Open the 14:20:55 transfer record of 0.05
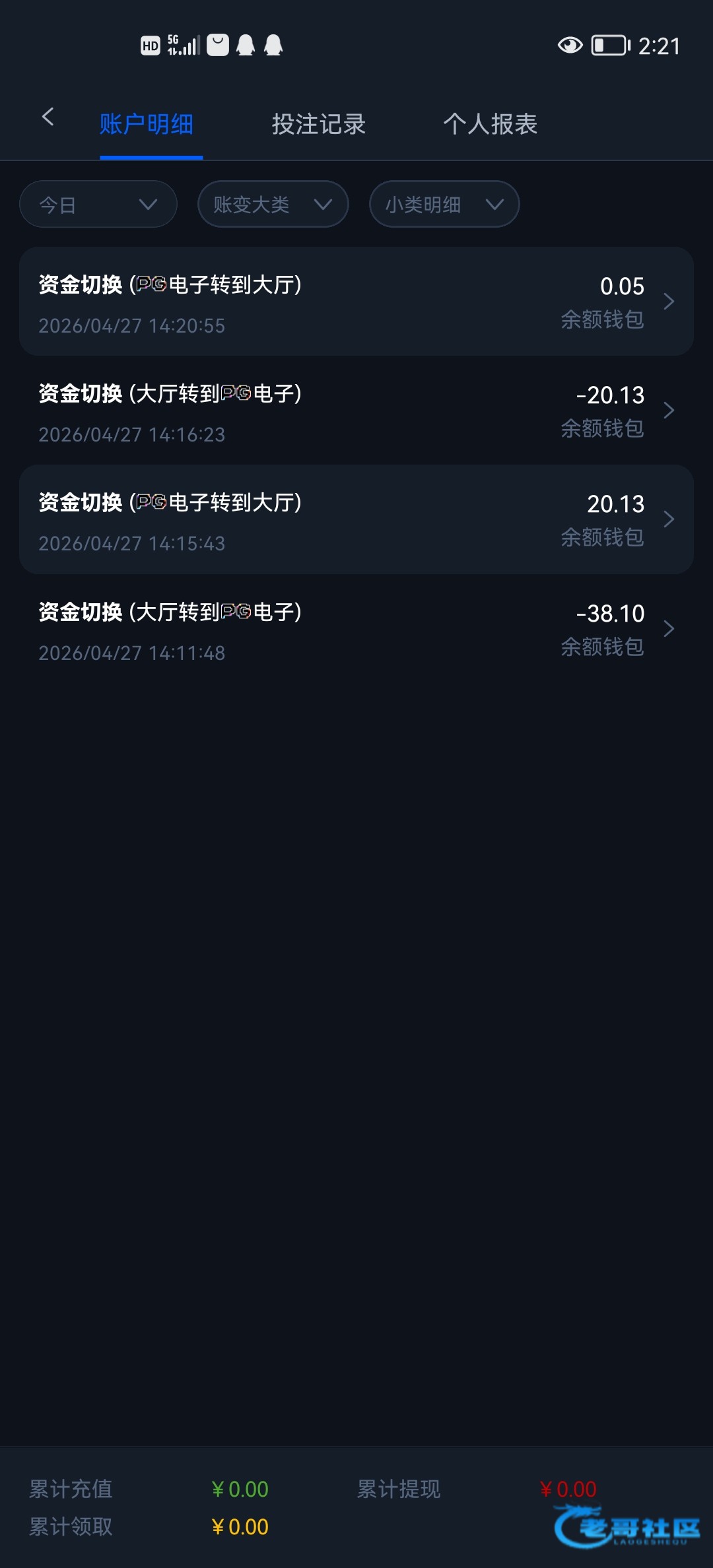Screen dimensions: 713x1568 coord(356,302)
